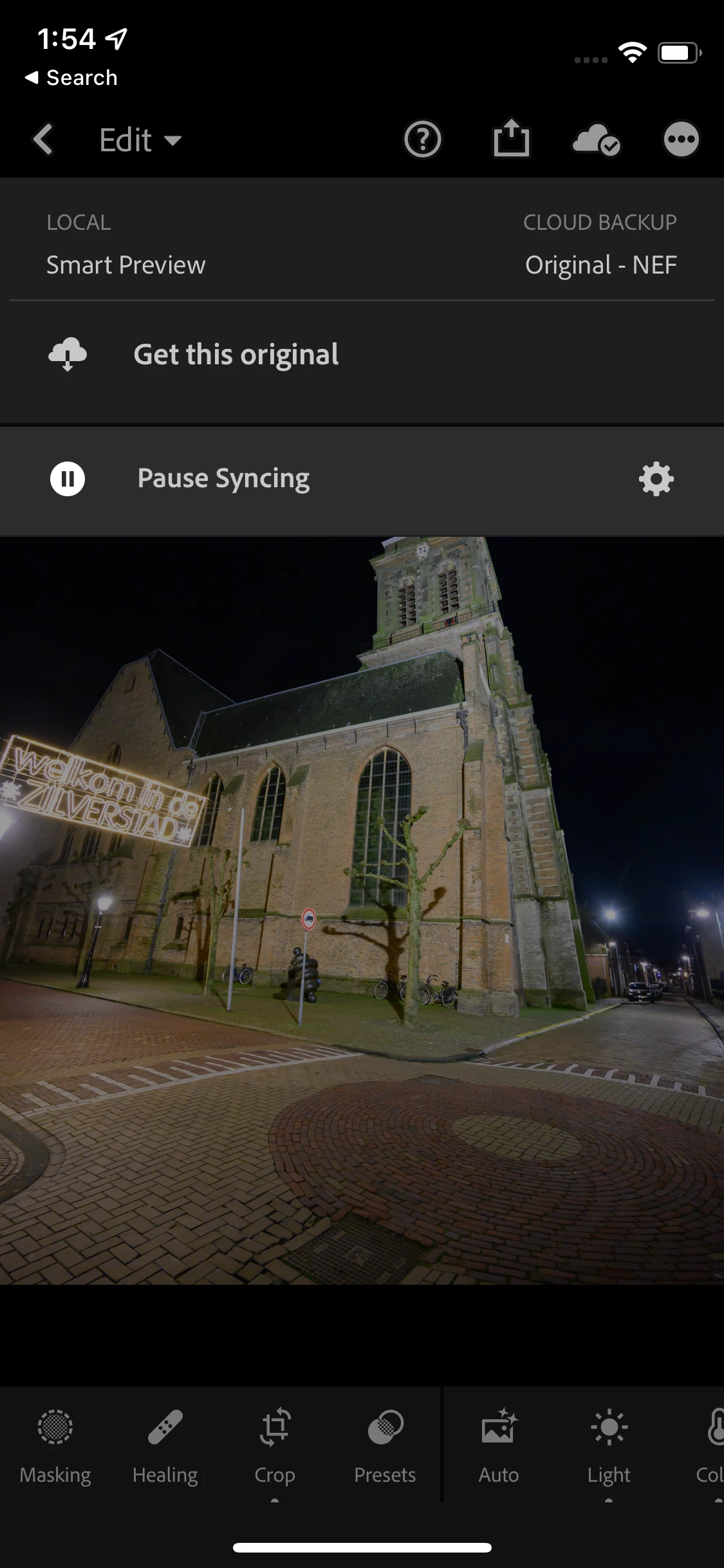Open the three-dot more options menu

681,140
